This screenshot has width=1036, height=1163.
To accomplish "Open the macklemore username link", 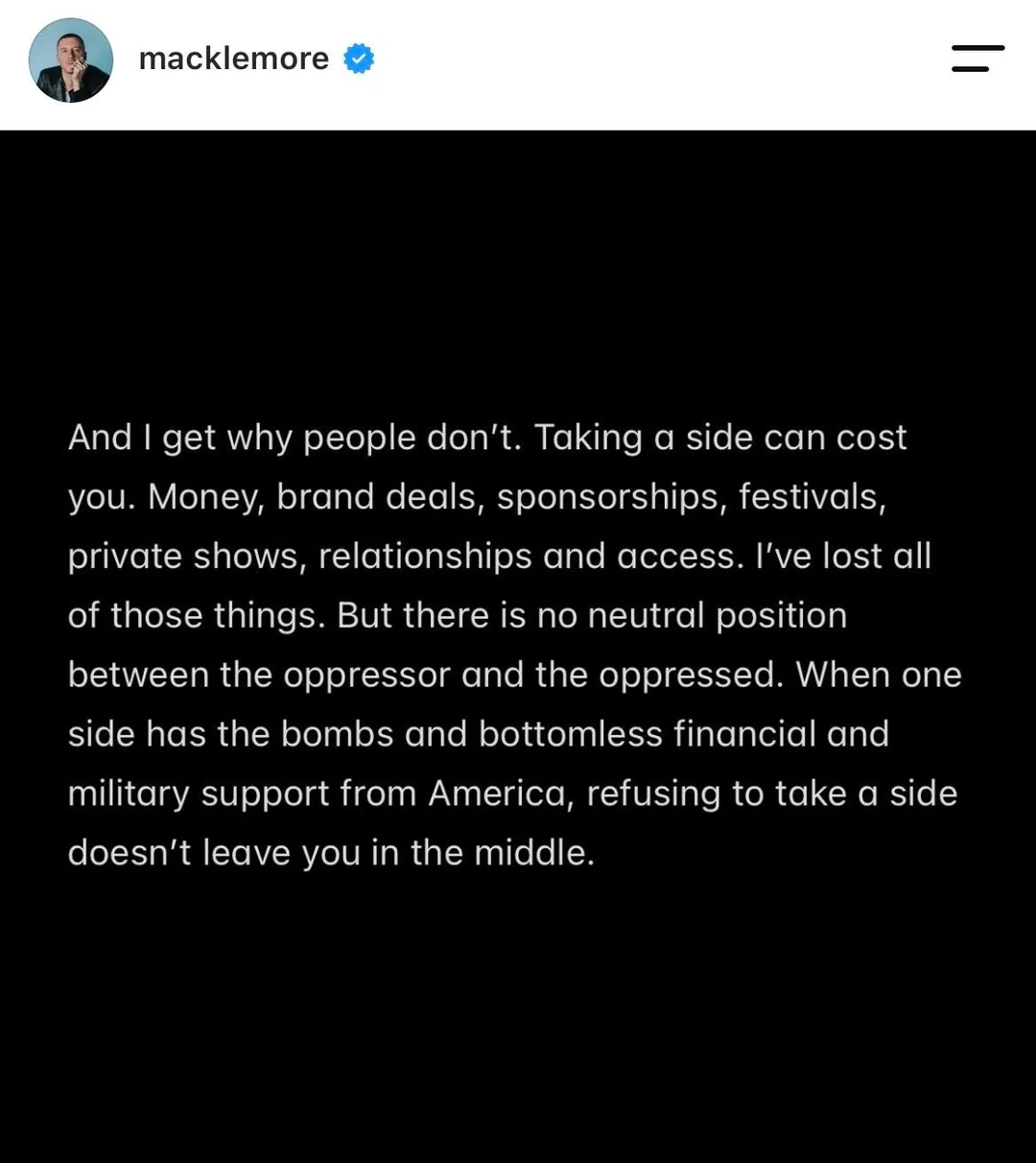I will click(x=234, y=59).
